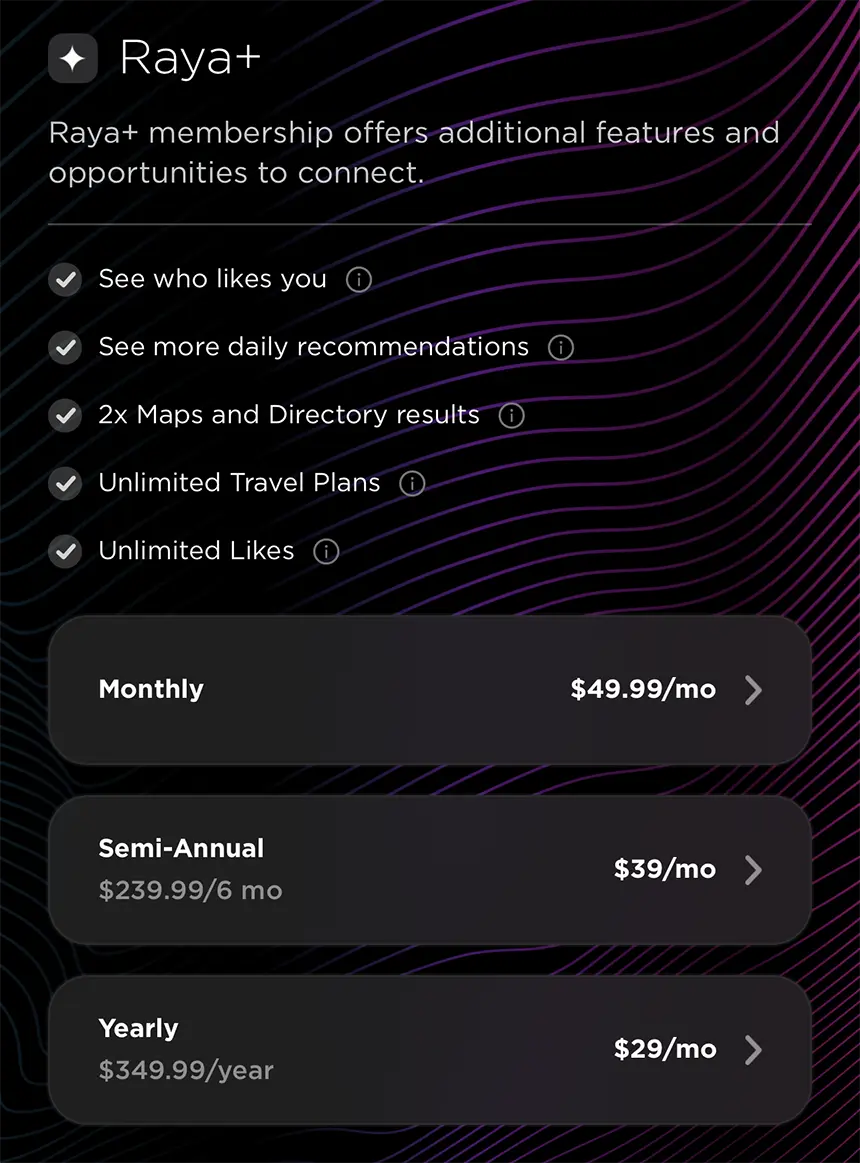Select the Monthly membership option
Screen dimensions: 860x1163
(430, 690)
